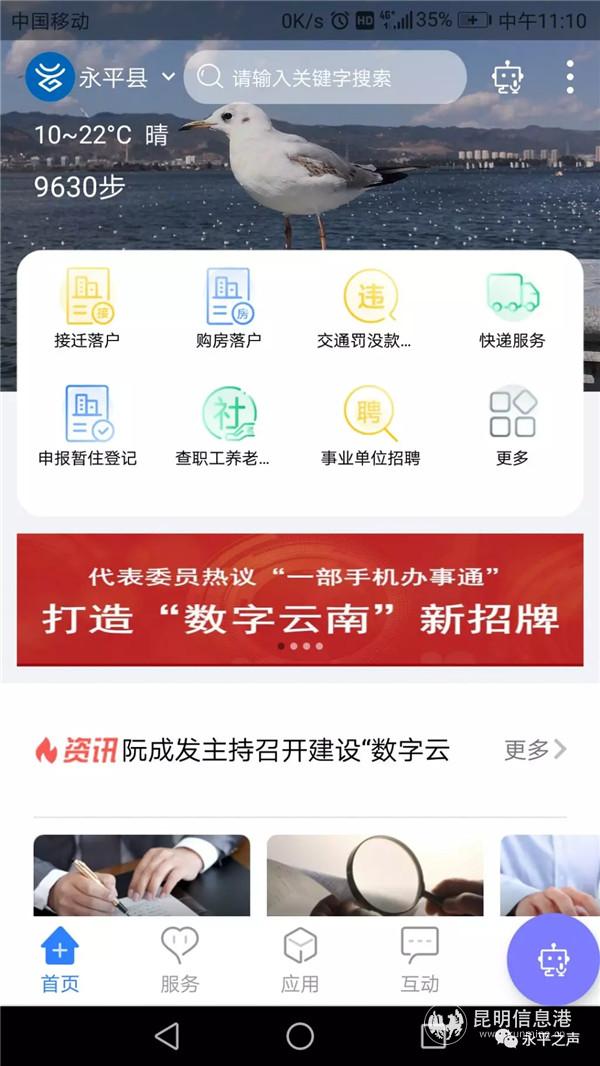The width and height of the screenshot is (600, 1066).
Task: Switch to the 互动 tab
Action: pyautogui.click(x=419, y=960)
